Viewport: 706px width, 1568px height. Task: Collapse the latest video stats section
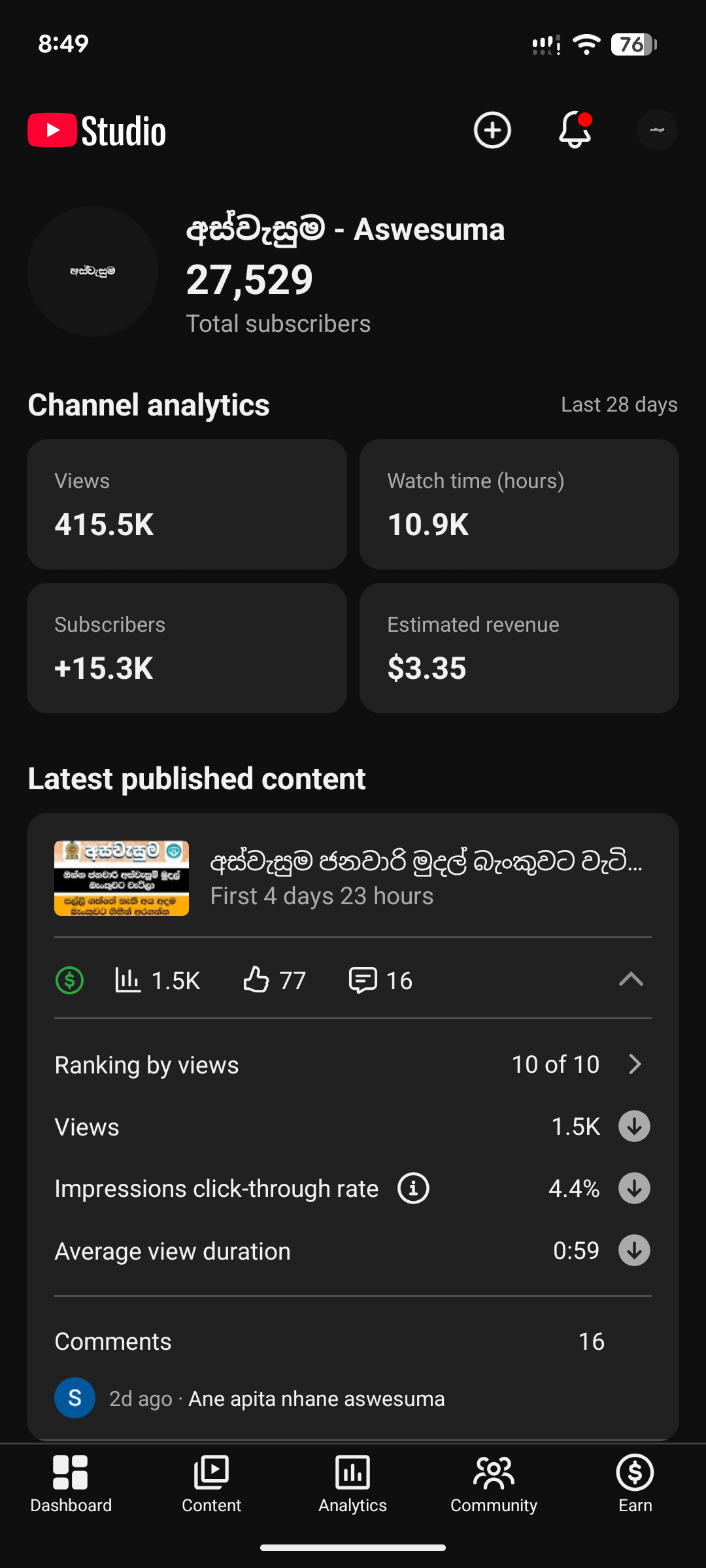(631, 979)
